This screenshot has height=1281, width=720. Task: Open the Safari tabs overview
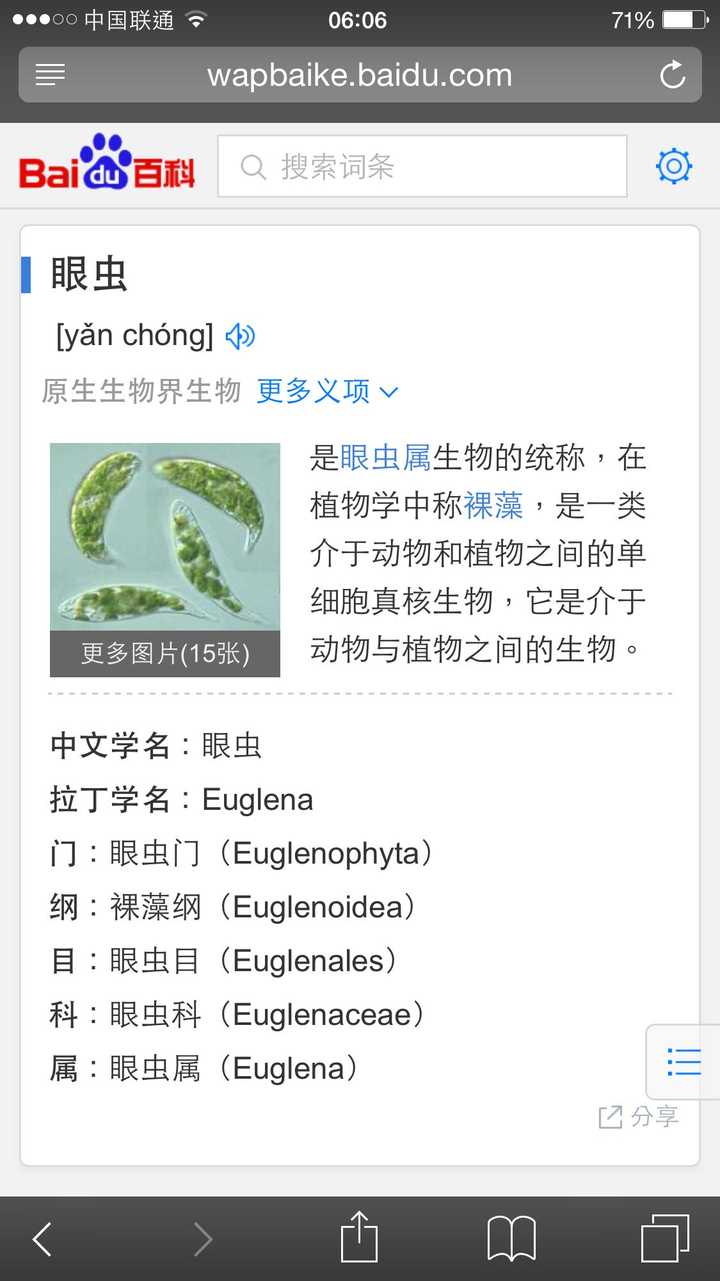665,1239
